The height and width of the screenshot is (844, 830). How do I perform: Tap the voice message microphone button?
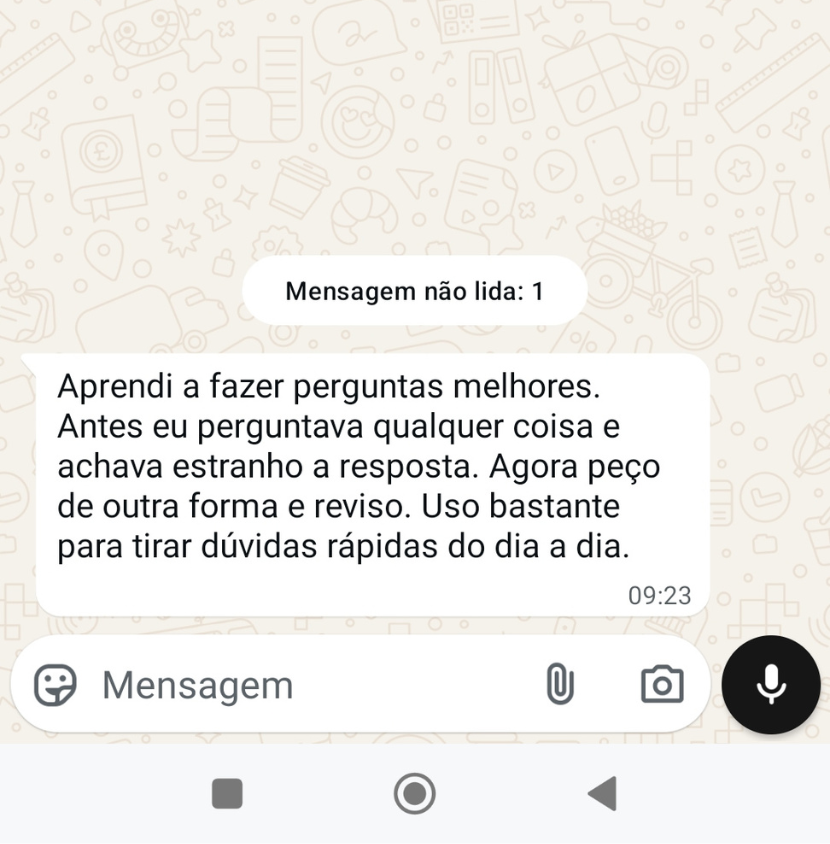771,685
